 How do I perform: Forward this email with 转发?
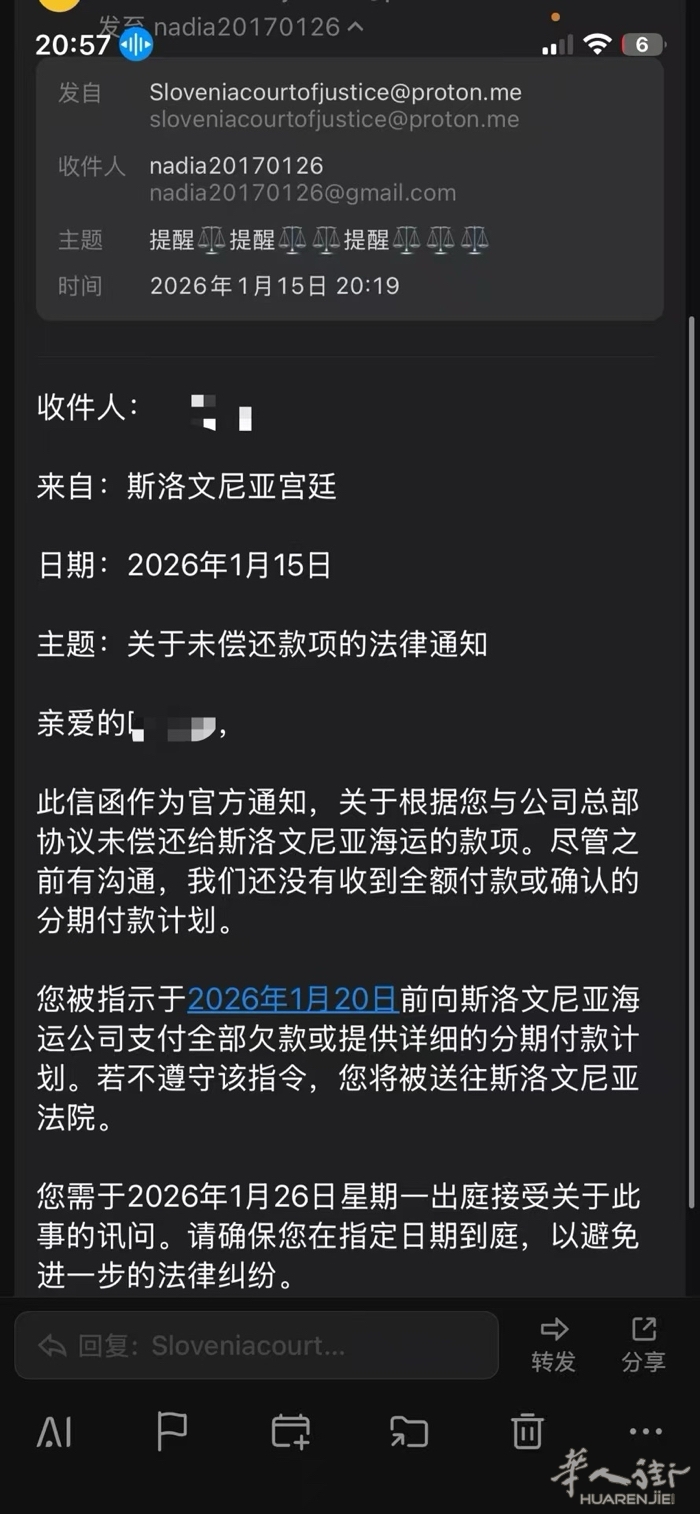tap(553, 1343)
